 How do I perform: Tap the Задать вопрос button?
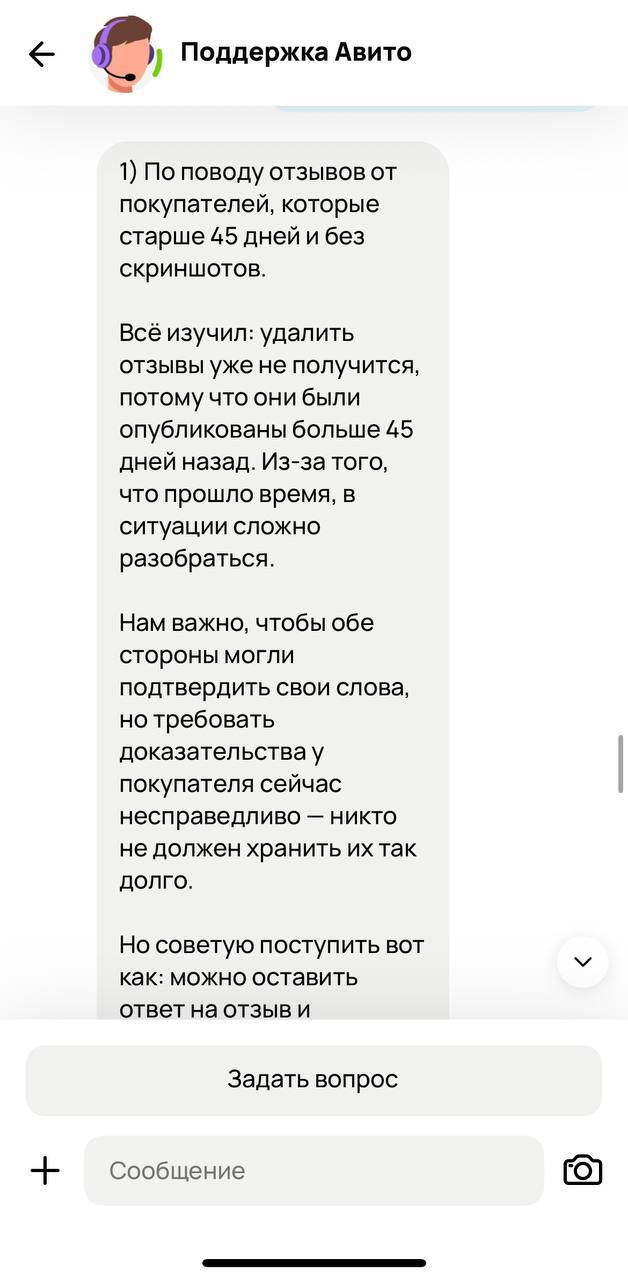point(314,1080)
